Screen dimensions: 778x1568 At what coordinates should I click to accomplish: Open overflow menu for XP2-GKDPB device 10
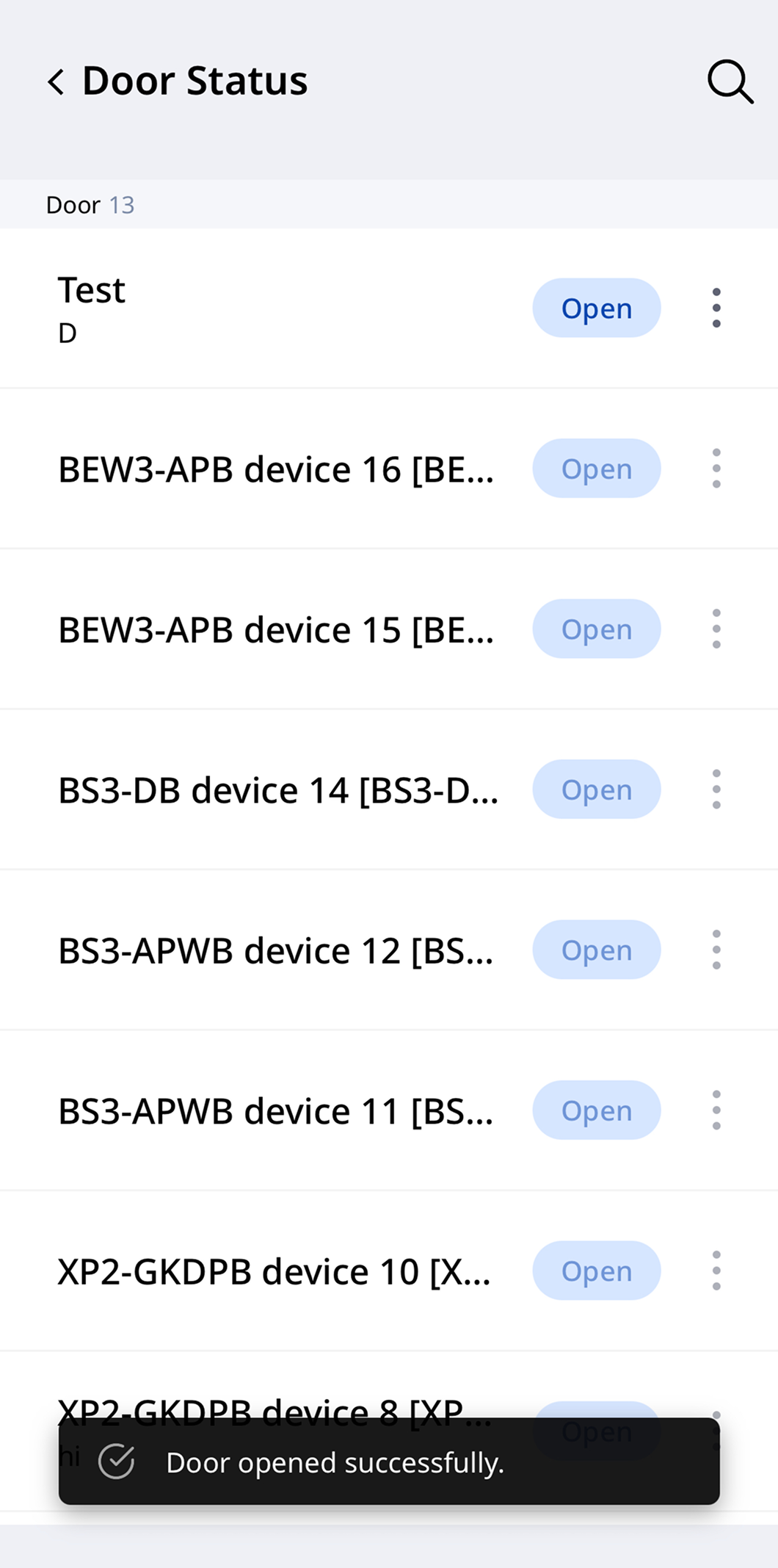[716, 1271]
